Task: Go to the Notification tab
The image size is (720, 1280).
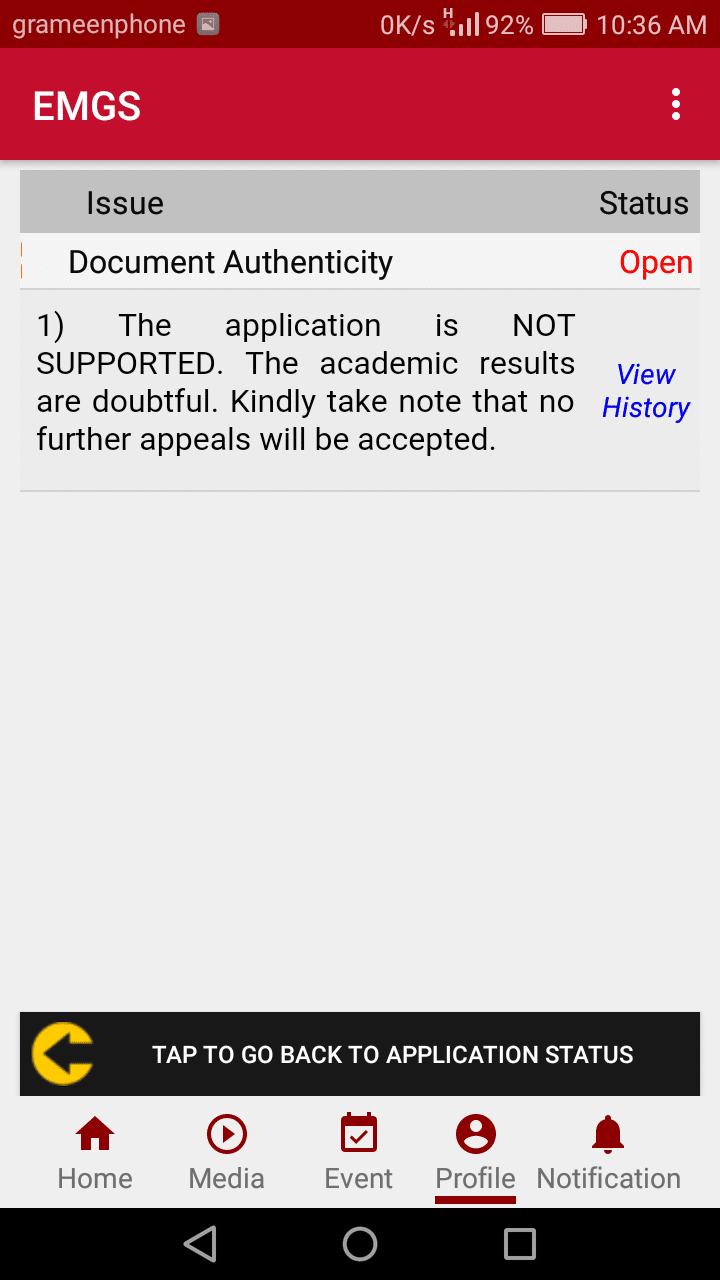Action: pyautogui.click(x=608, y=1153)
